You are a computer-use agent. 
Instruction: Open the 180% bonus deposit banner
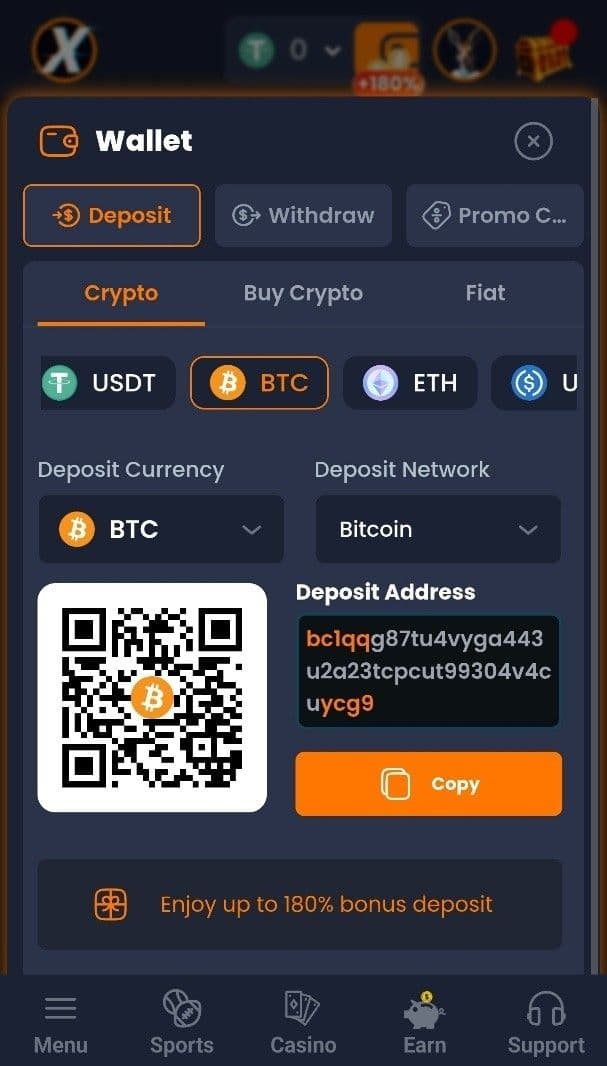300,904
